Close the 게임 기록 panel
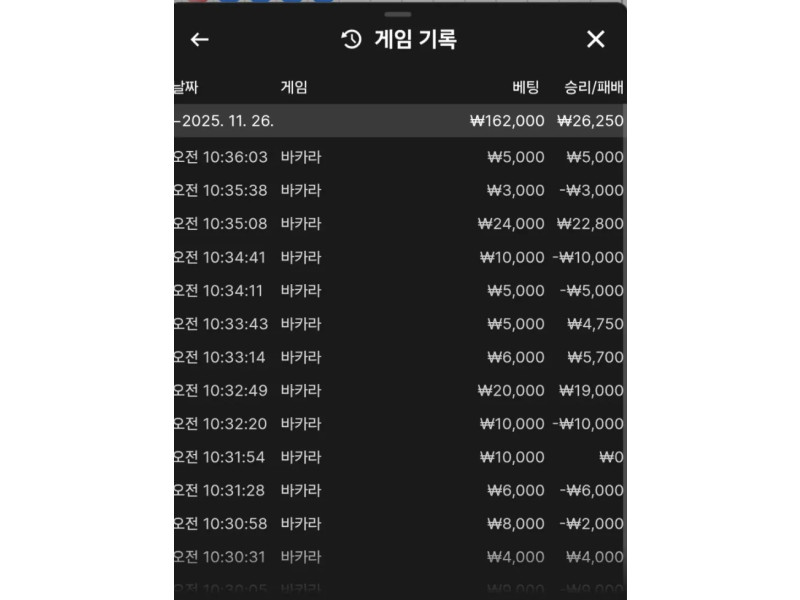 tap(595, 40)
